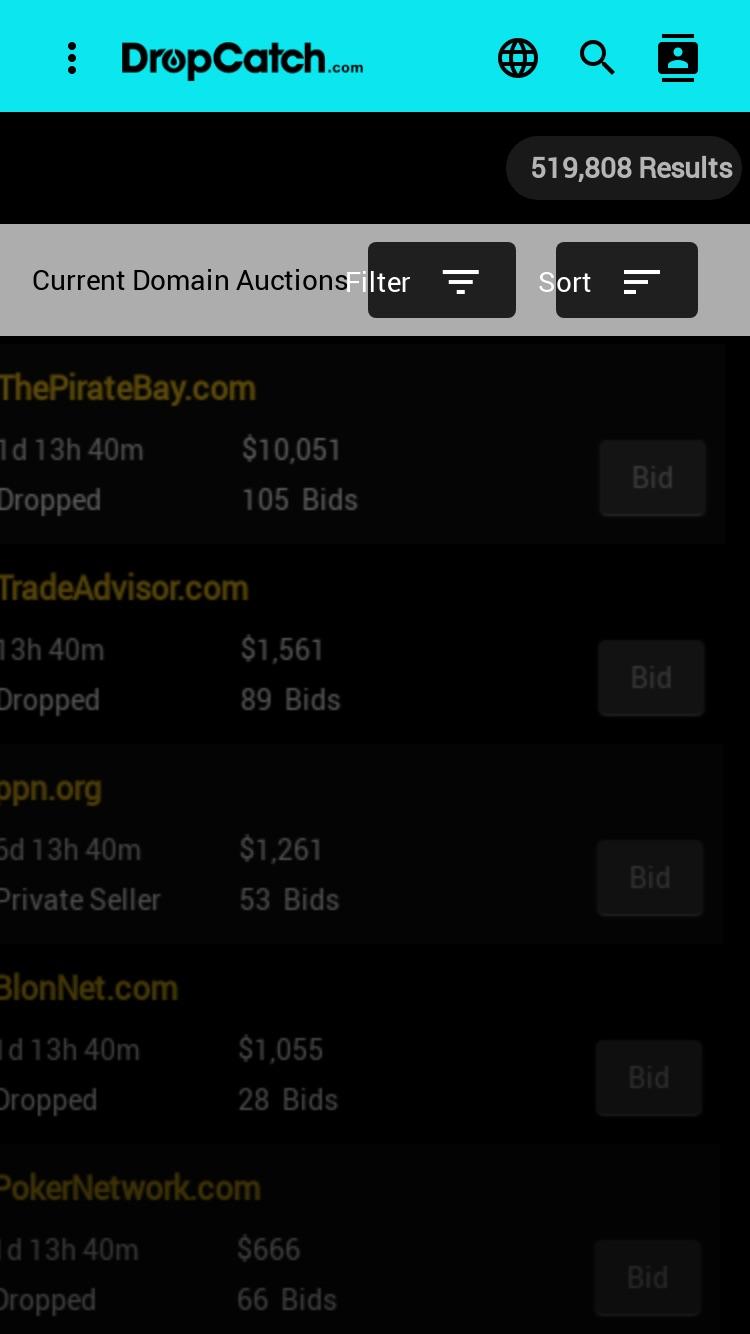Bid on TradeAdvisor.com

pyautogui.click(x=652, y=678)
